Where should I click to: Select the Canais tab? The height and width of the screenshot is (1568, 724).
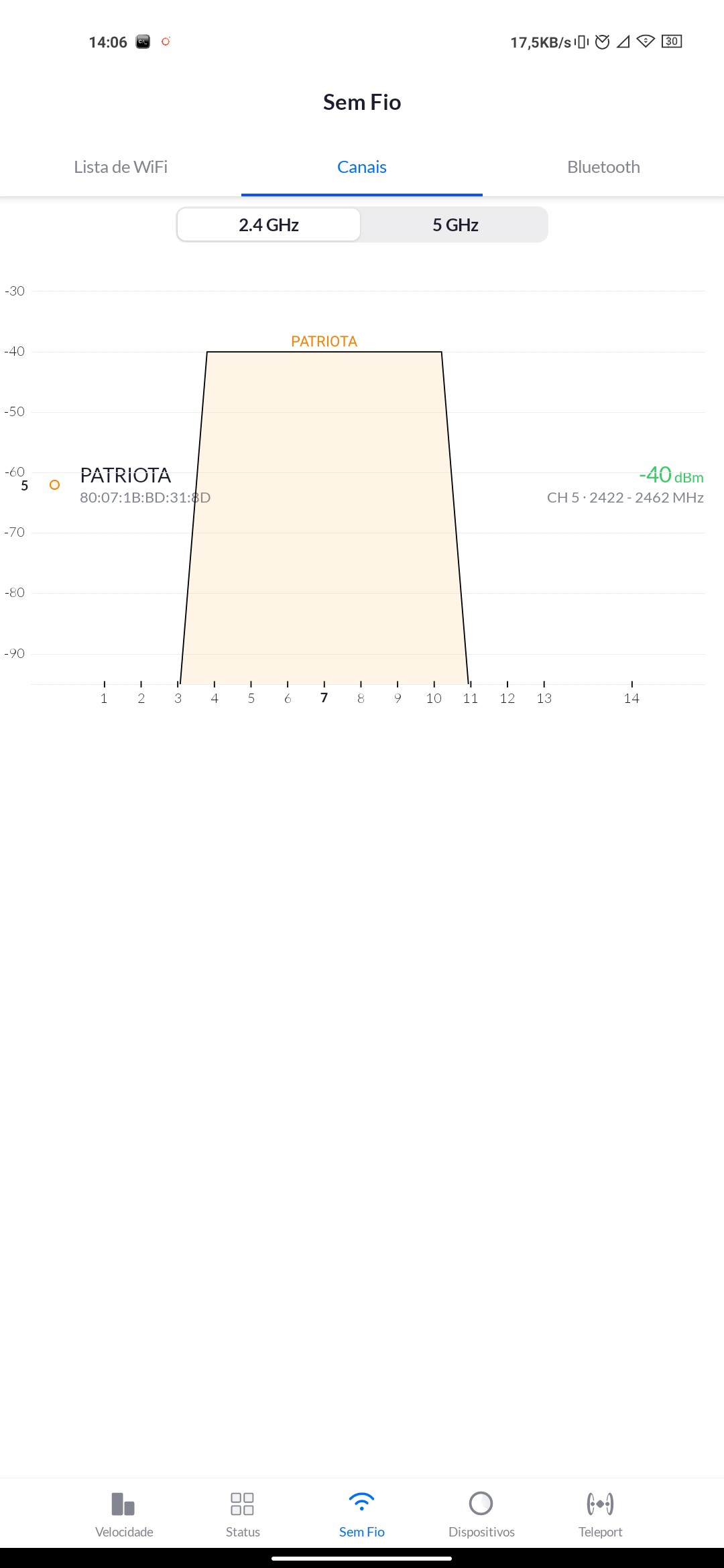tap(361, 167)
